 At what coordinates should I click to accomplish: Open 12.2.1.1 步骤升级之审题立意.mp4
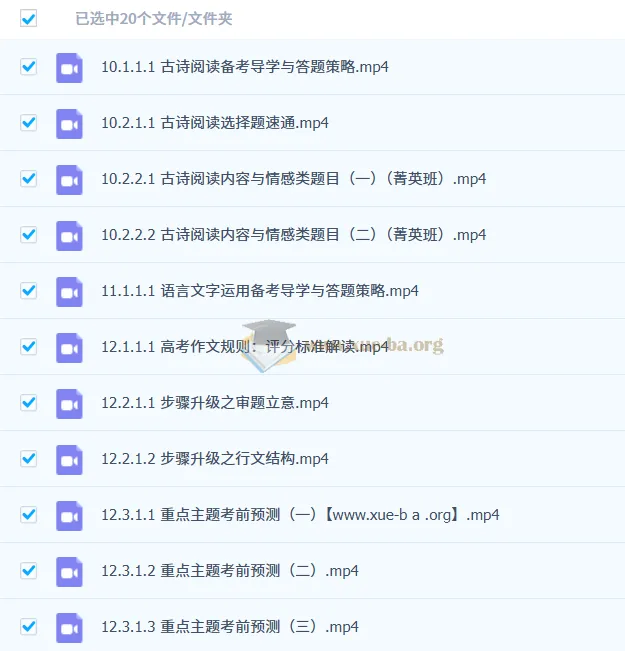click(x=215, y=403)
